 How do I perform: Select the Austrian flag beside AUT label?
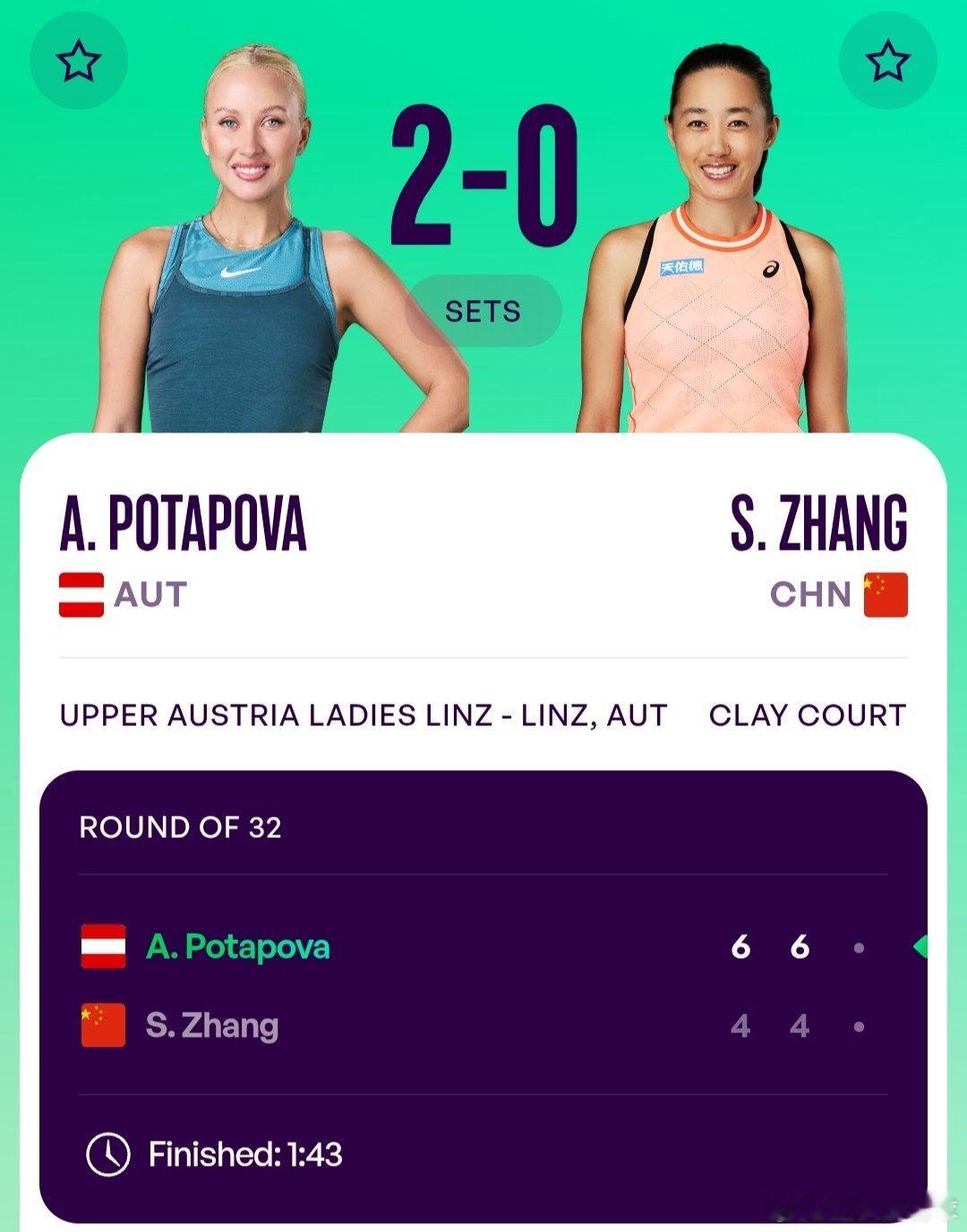(81, 592)
